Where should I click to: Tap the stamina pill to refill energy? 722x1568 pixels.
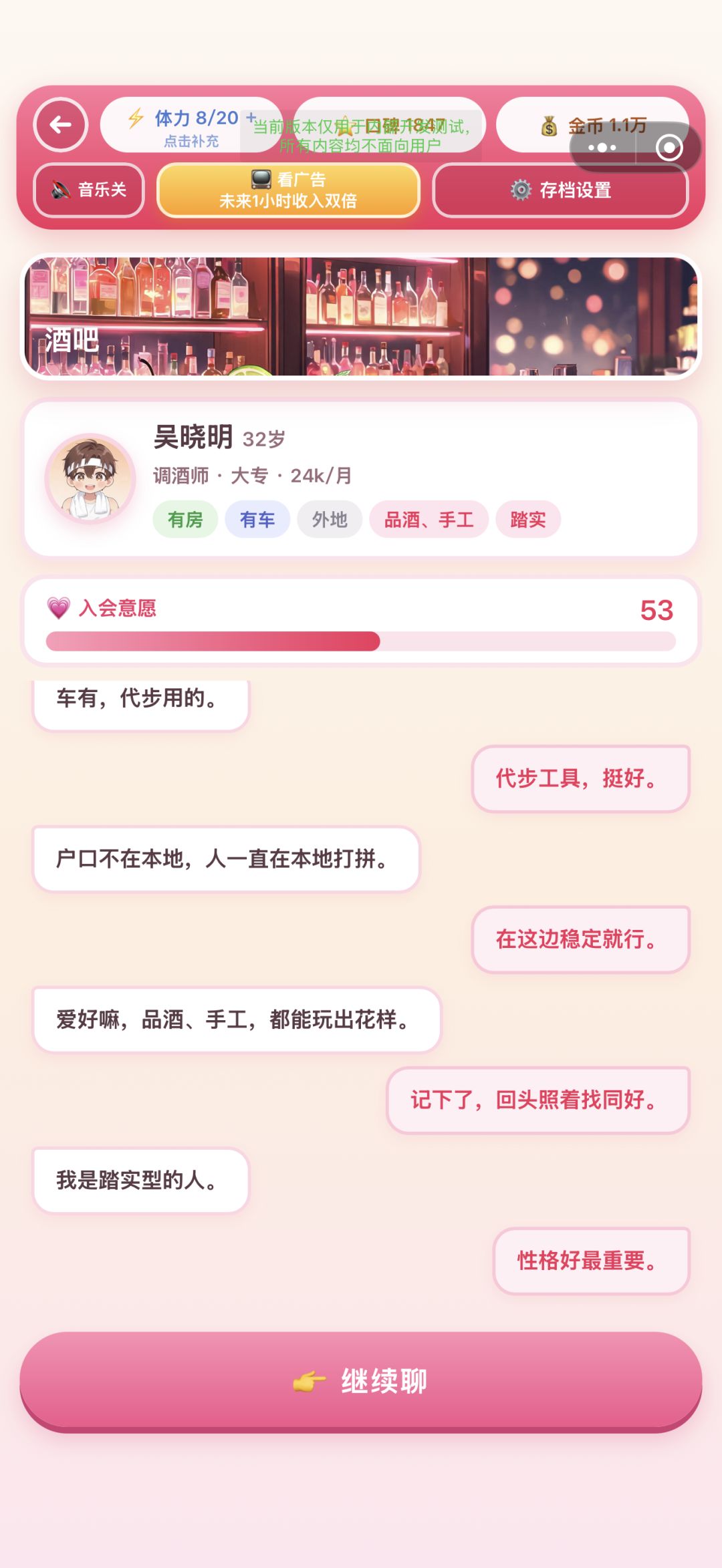tap(192, 125)
